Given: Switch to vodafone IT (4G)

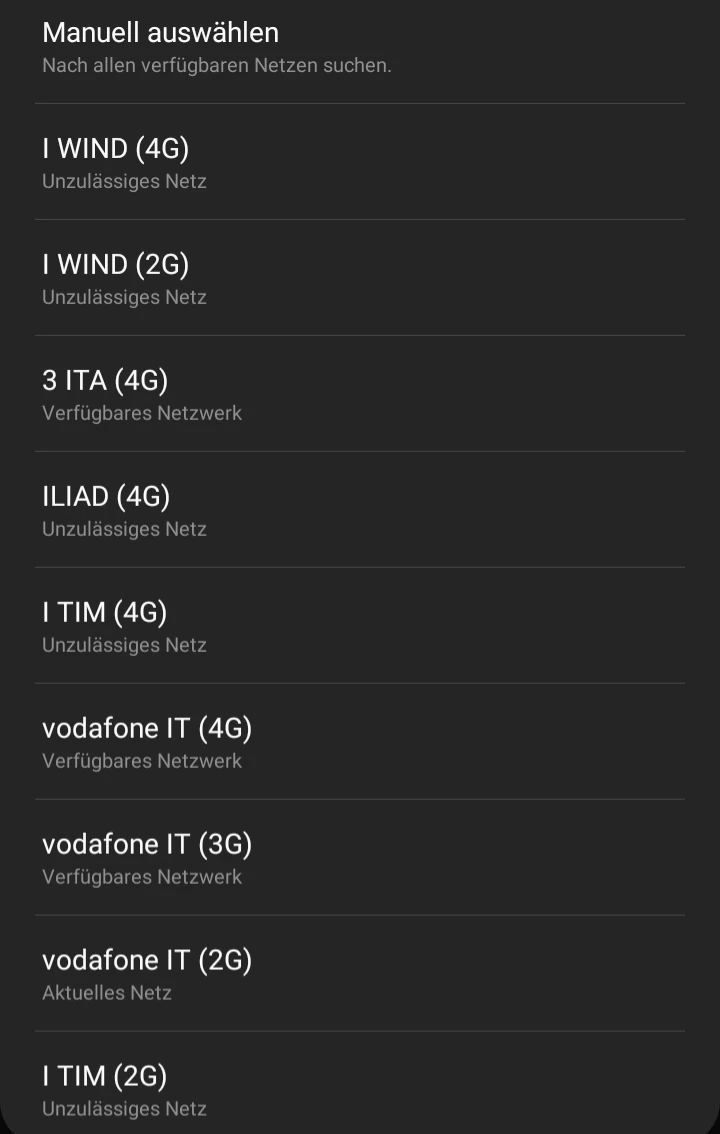Looking at the screenshot, I should tap(360, 742).
